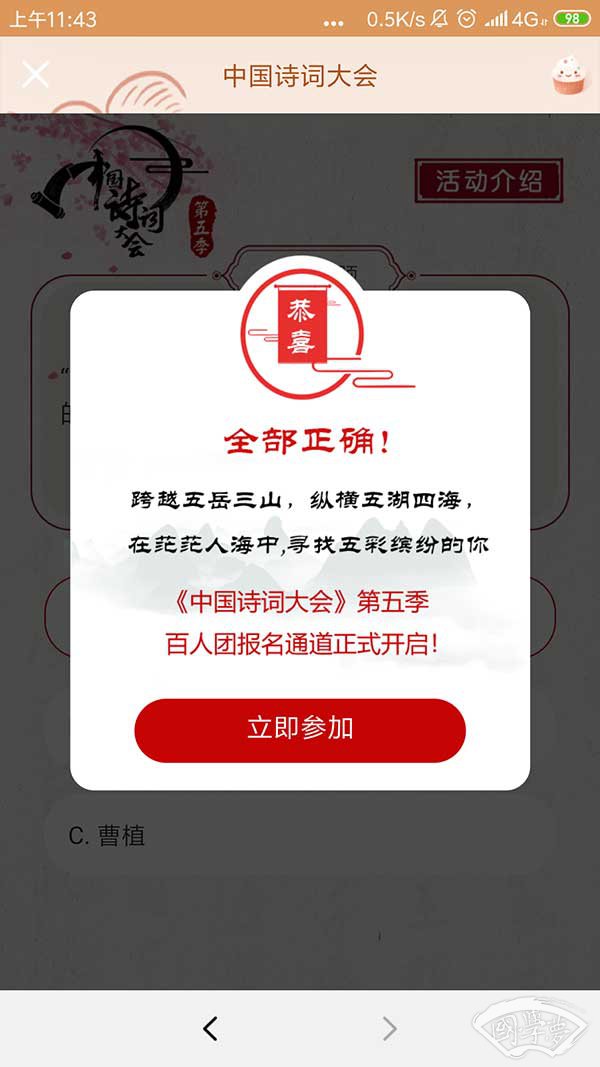Tap the cupcake icon in the title bar
The height and width of the screenshot is (1067, 600).
(567, 75)
